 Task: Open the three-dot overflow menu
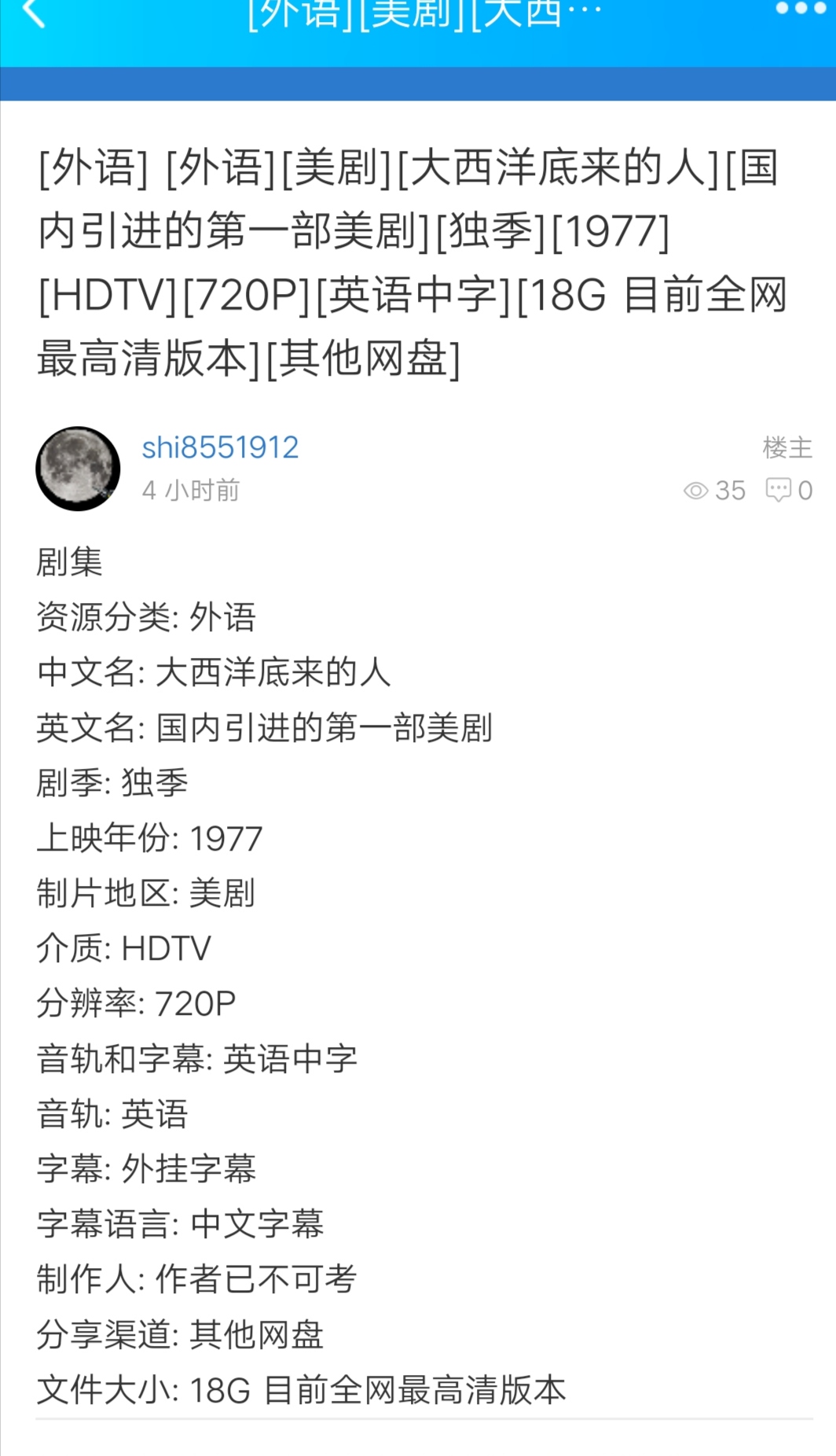click(801, 9)
